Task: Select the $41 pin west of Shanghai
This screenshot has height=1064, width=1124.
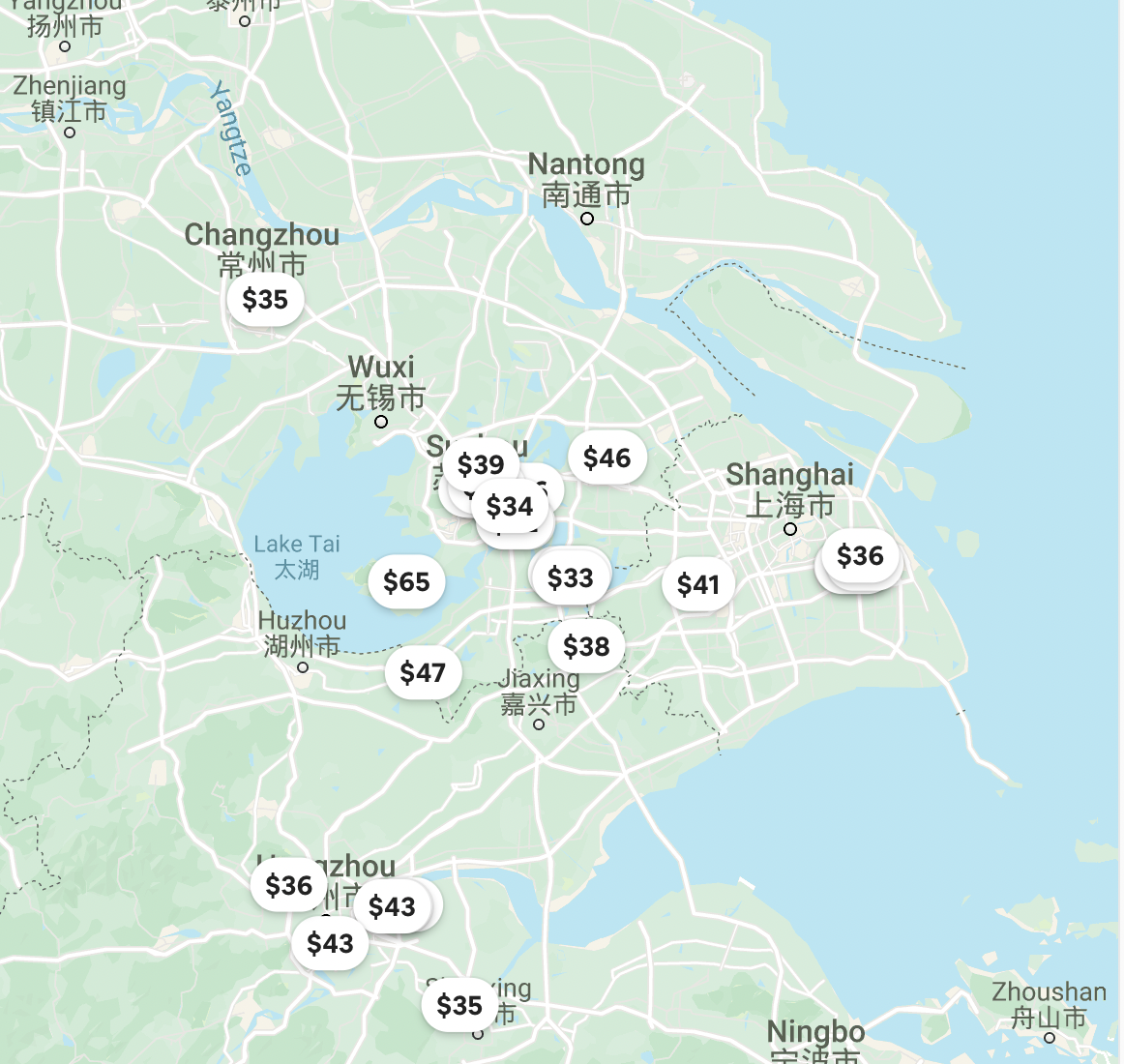Action: 697,584
